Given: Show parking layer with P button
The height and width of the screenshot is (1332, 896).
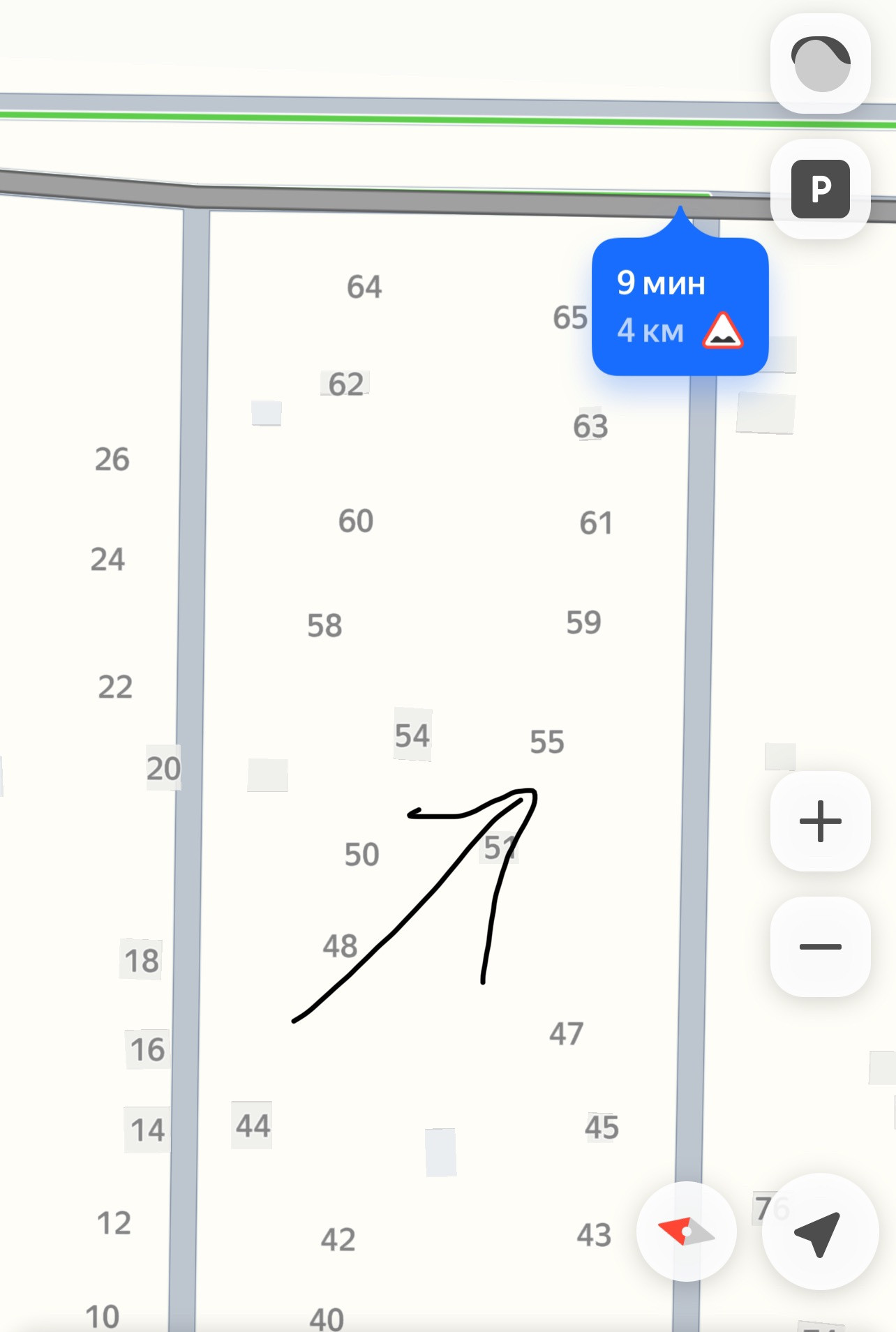Looking at the screenshot, I should (820, 189).
